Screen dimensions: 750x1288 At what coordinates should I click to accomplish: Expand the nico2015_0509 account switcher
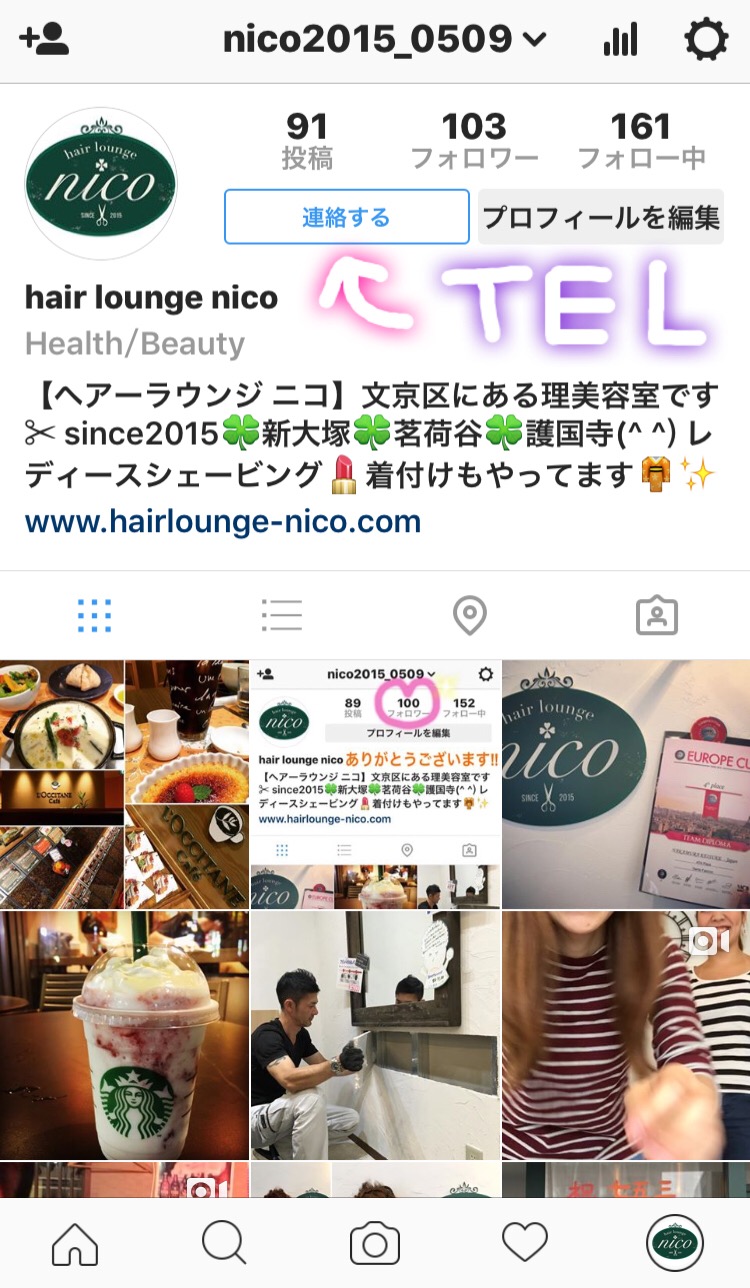[x=385, y=40]
